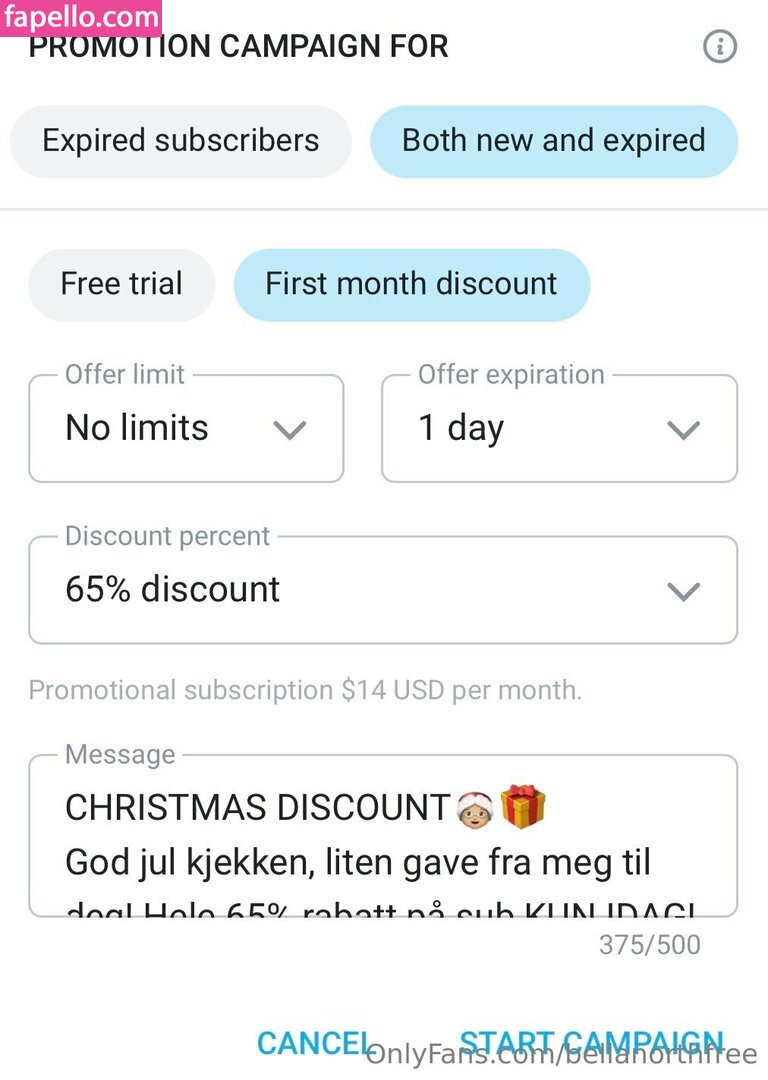Image resolution: width=768 pixels, height=1080 pixels.
Task: Choose the First month discount option
Action: point(411,284)
